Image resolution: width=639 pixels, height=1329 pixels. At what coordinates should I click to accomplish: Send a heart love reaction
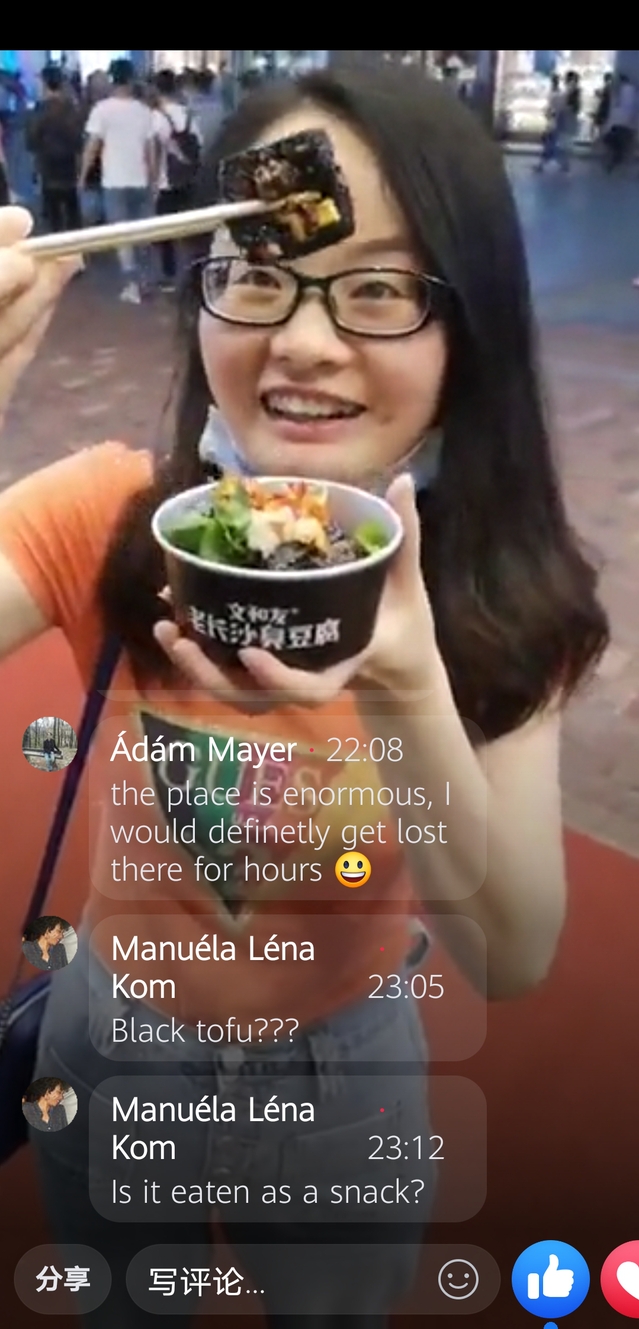[x=624, y=1280]
